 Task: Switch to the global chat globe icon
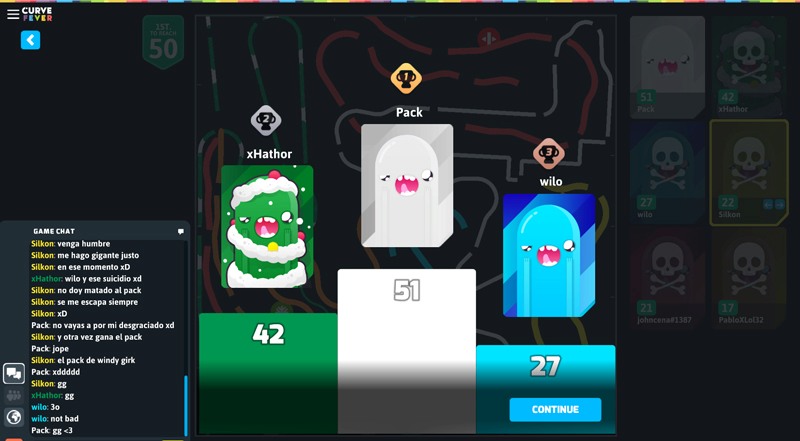point(14,417)
